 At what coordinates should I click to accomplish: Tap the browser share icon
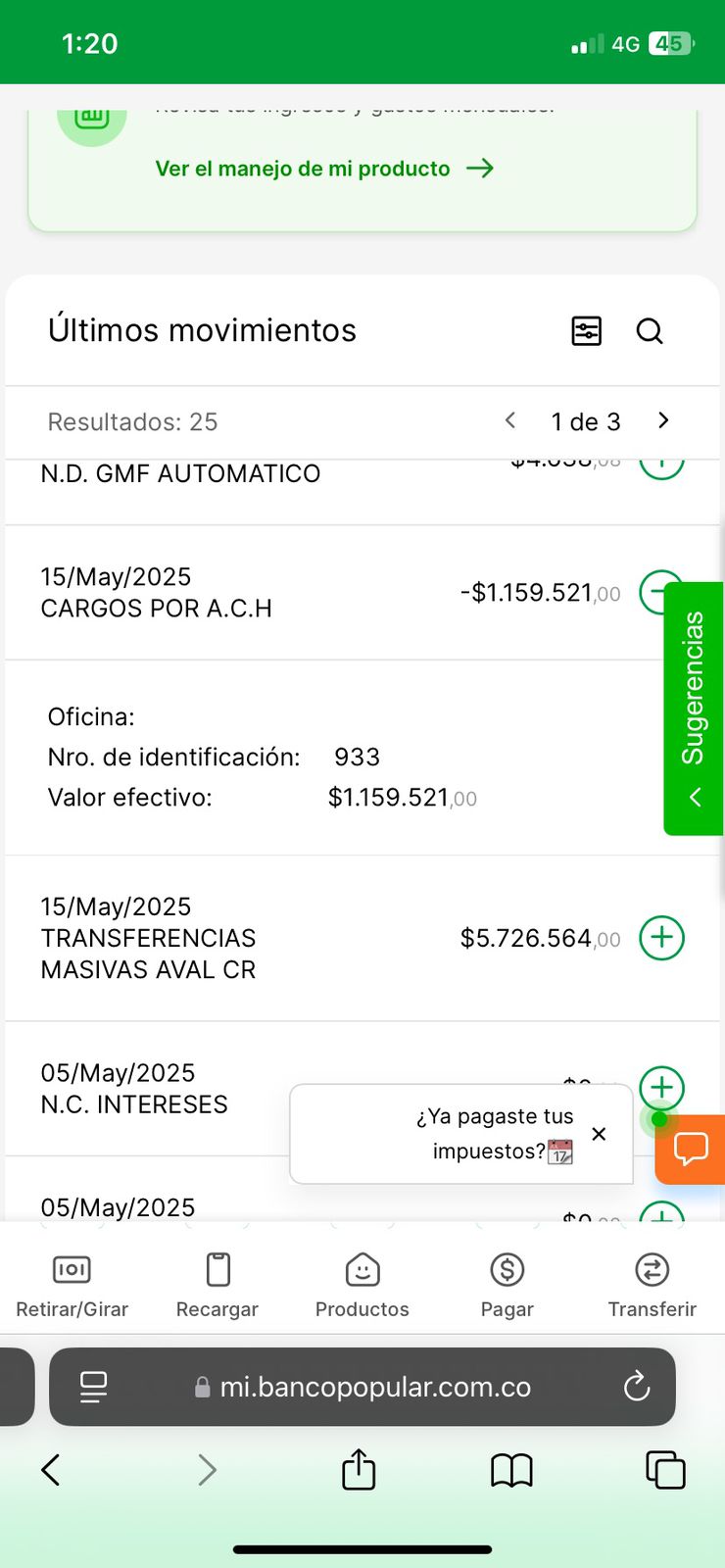[359, 1470]
